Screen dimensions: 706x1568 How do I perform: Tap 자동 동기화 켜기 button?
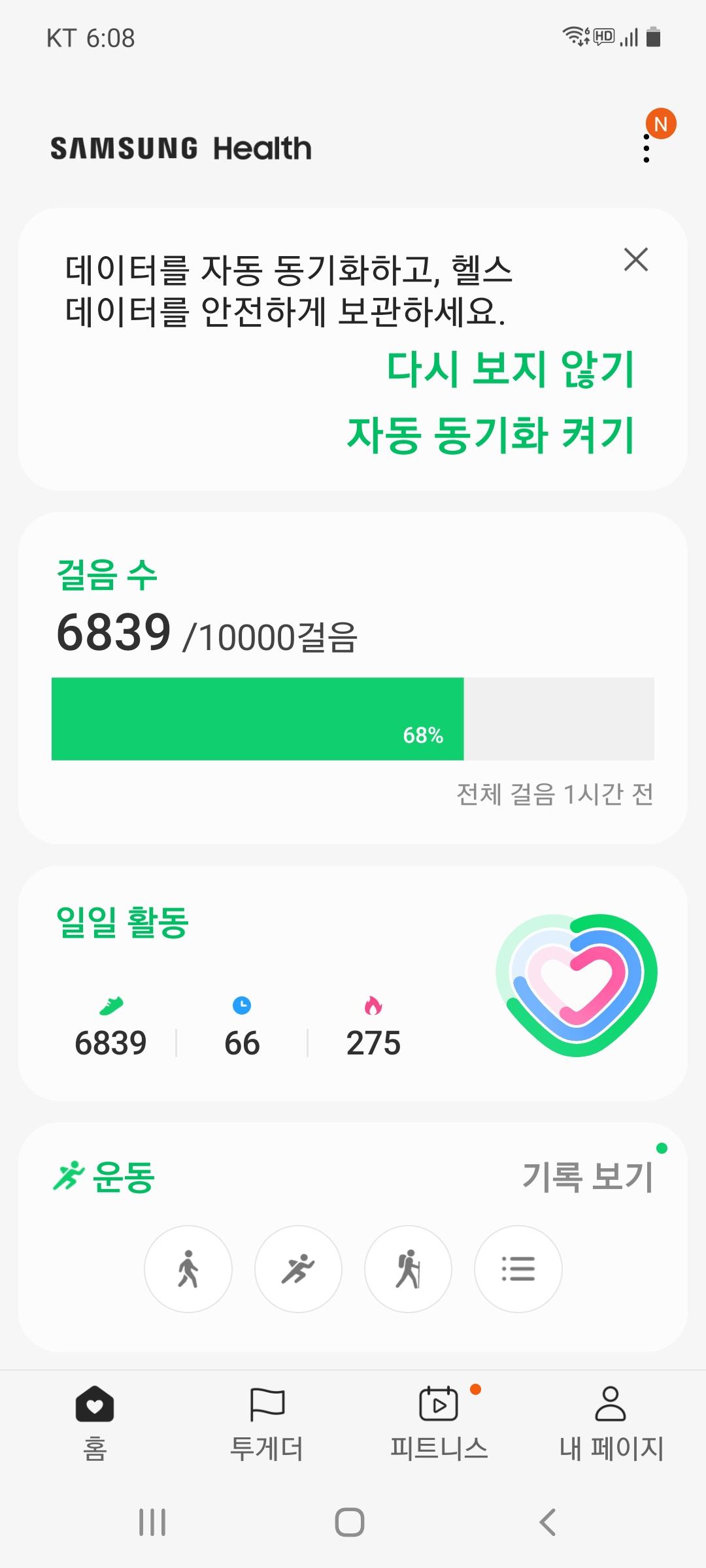(490, 435)
